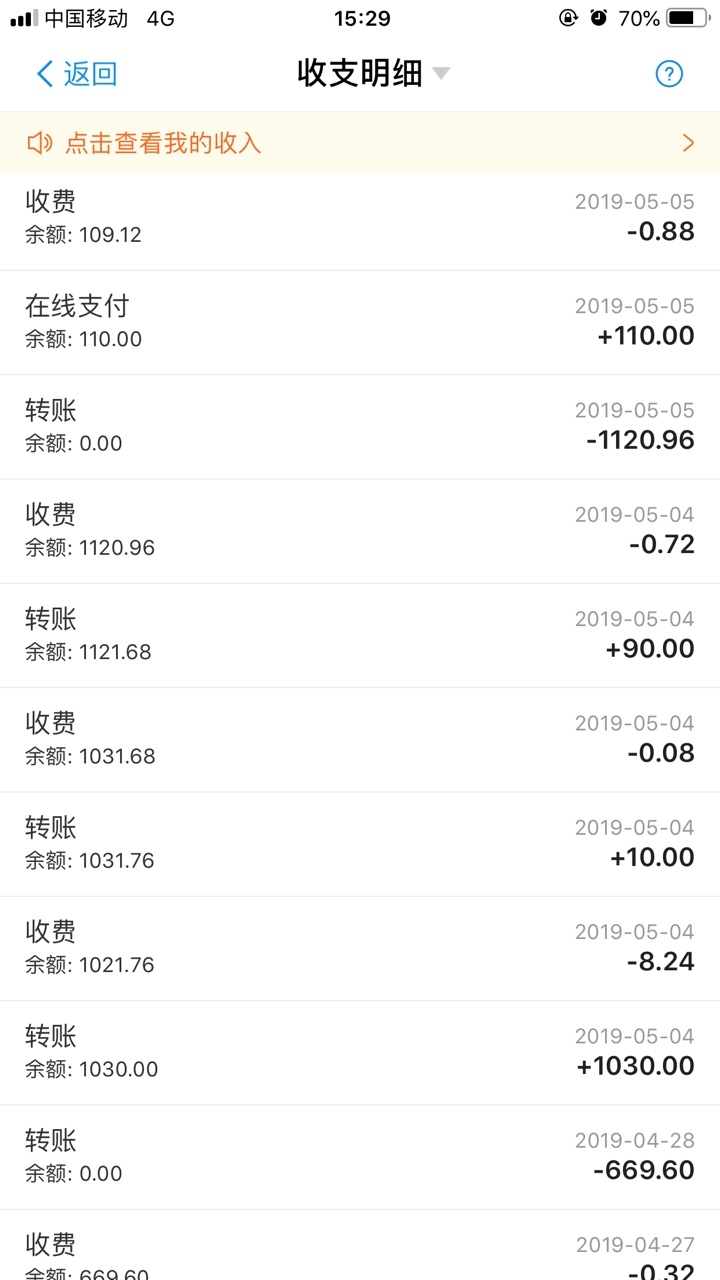Open the 在线支付 record of +110.00
The width and height of the screenshot is (720, 1280).
click(x=360, y=323)
